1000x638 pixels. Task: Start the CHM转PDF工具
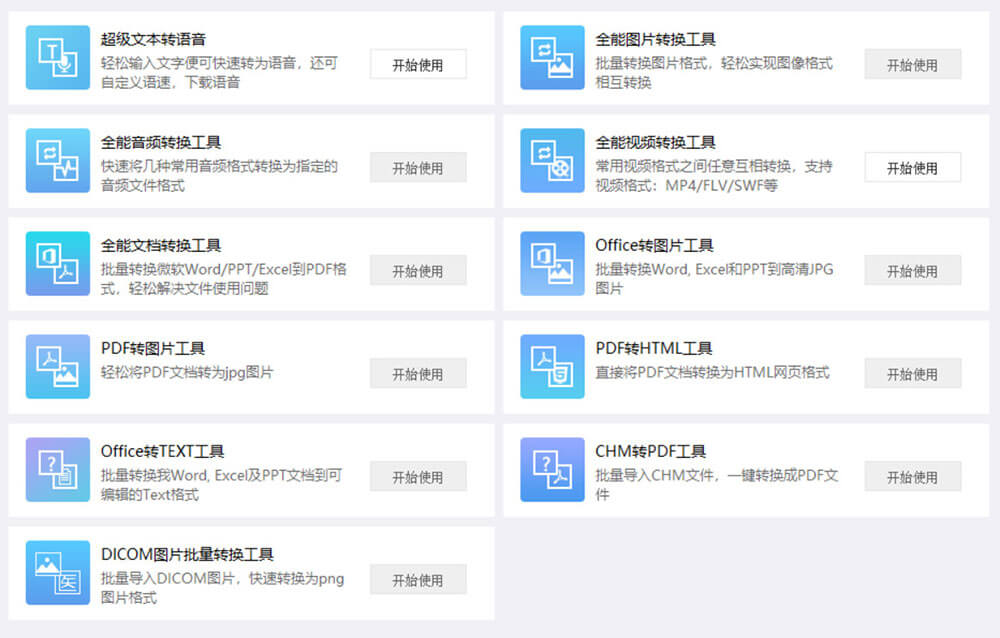912,477
